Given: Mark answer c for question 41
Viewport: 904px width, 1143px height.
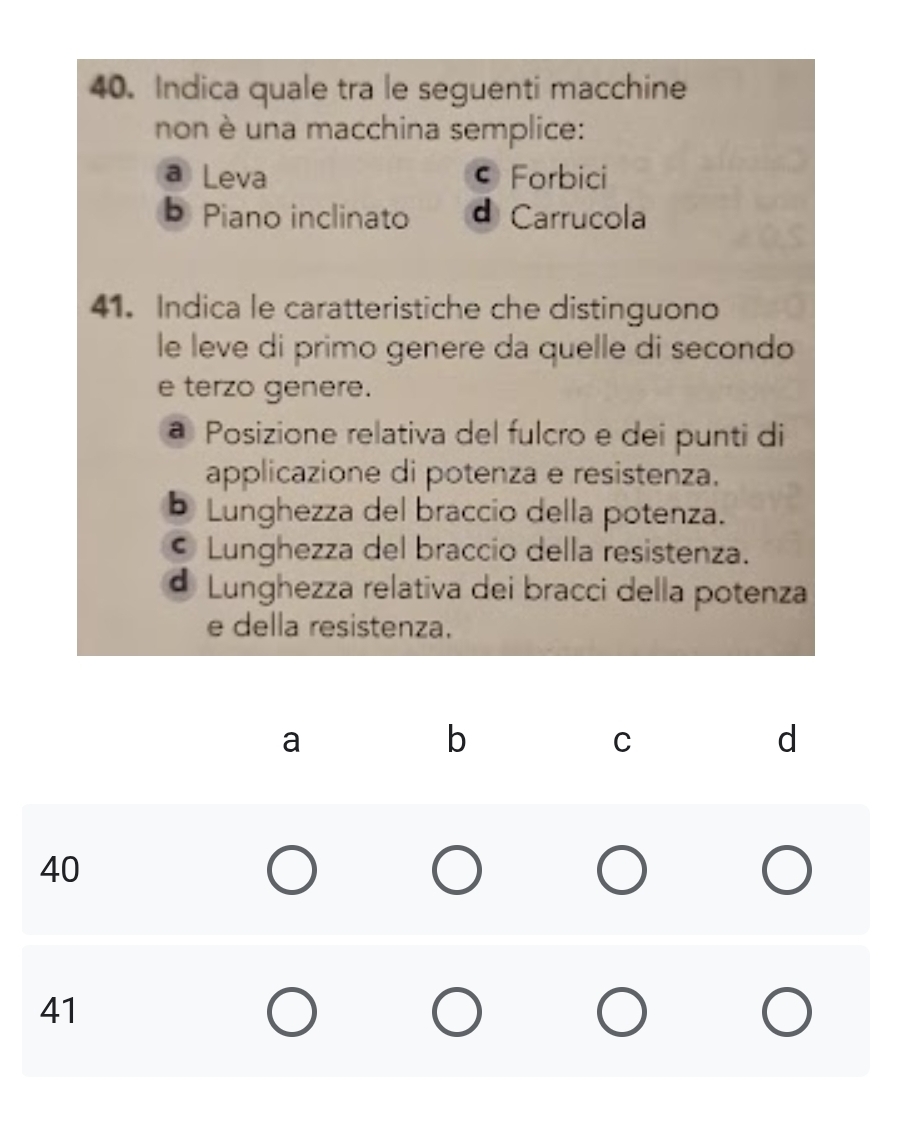Looking at the screenshot, I should point(622,1012).
